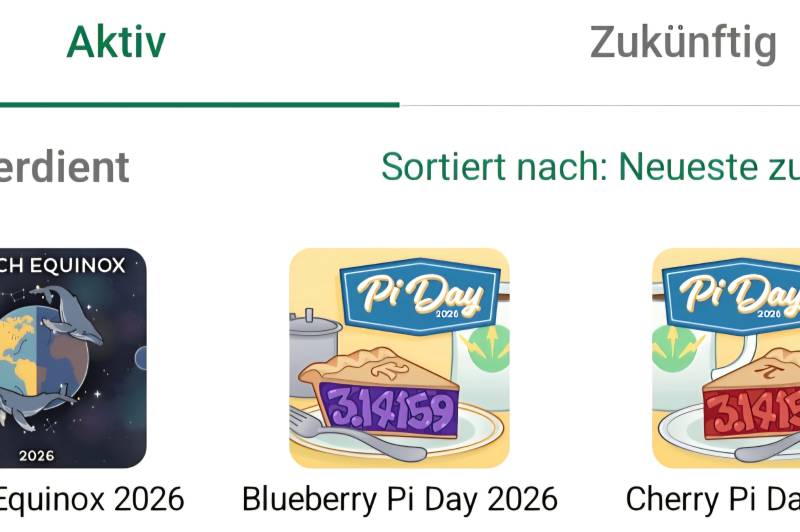Switch to the Zukünftig tab
The image size is (800, 532).
[682, 43]
